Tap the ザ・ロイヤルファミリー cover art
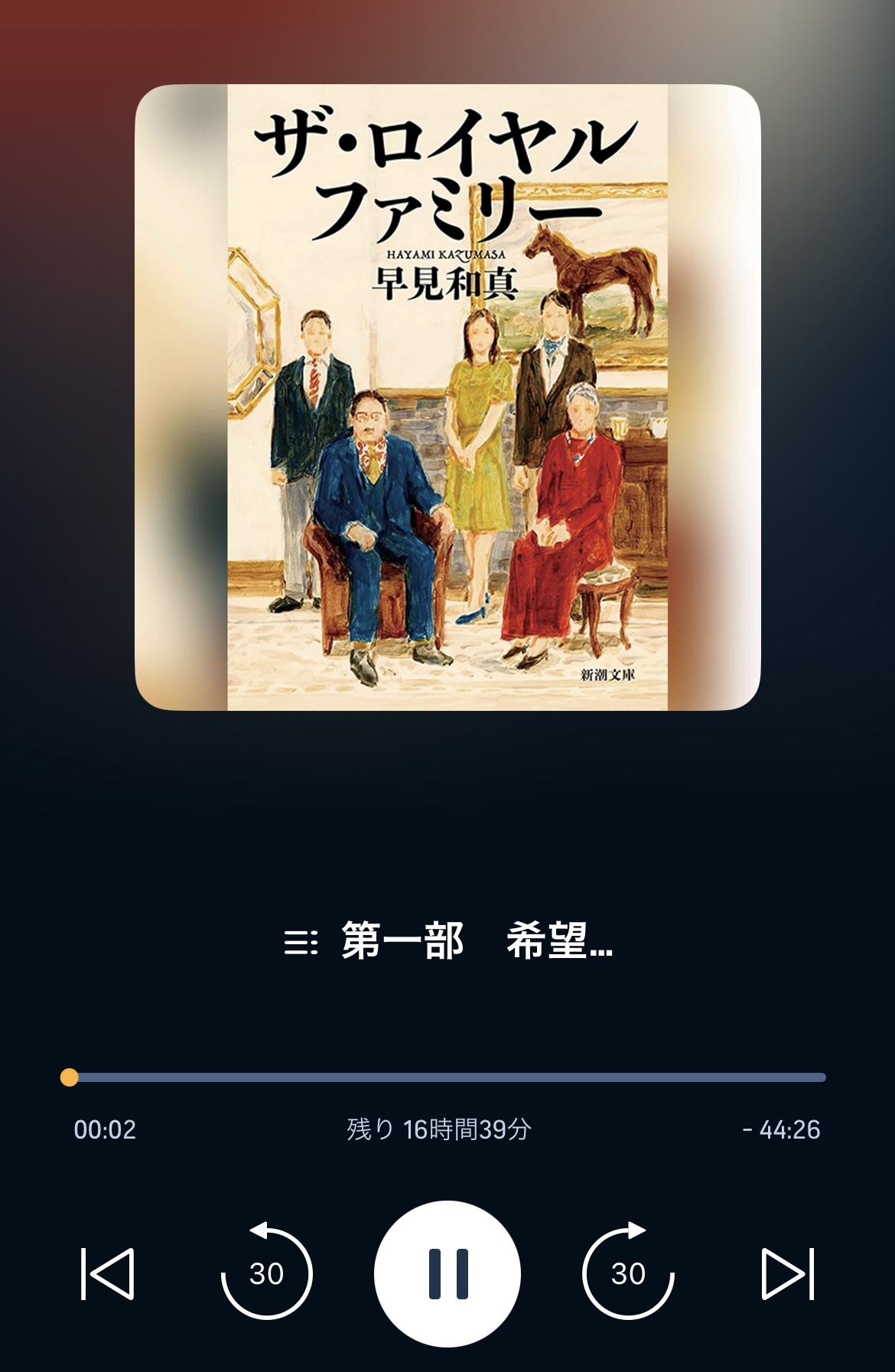The width and height of the screenshot is (895, 1372). [x=447, y=397]
